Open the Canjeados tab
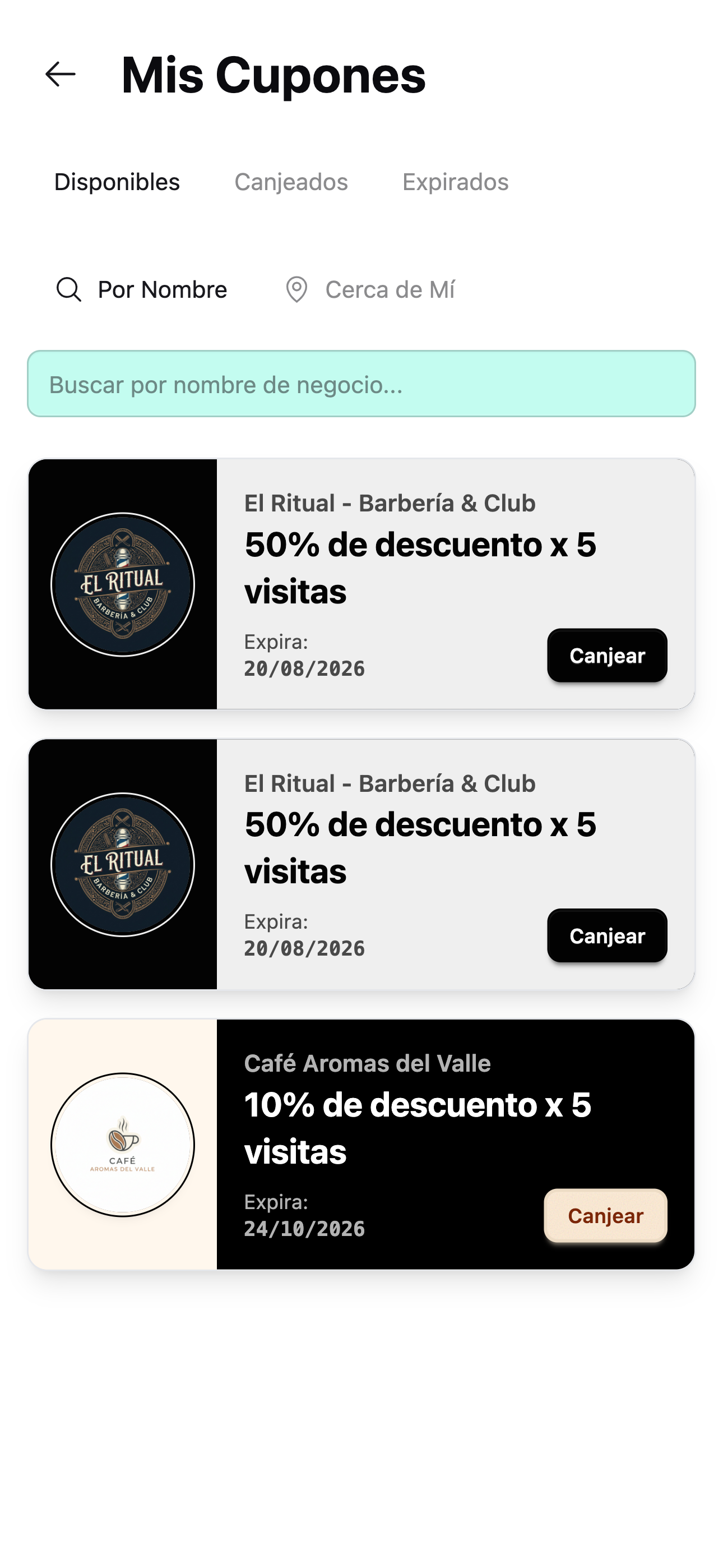The image size is (723, 1568). (291, 181)
